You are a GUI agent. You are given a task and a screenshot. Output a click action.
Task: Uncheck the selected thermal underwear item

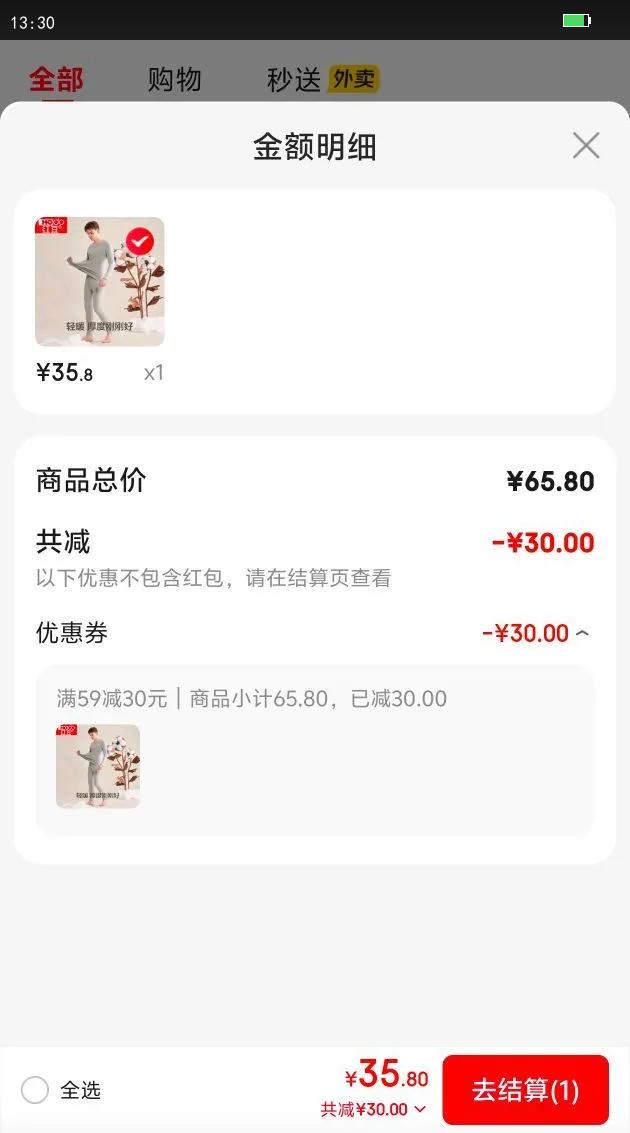click(139, 242)
